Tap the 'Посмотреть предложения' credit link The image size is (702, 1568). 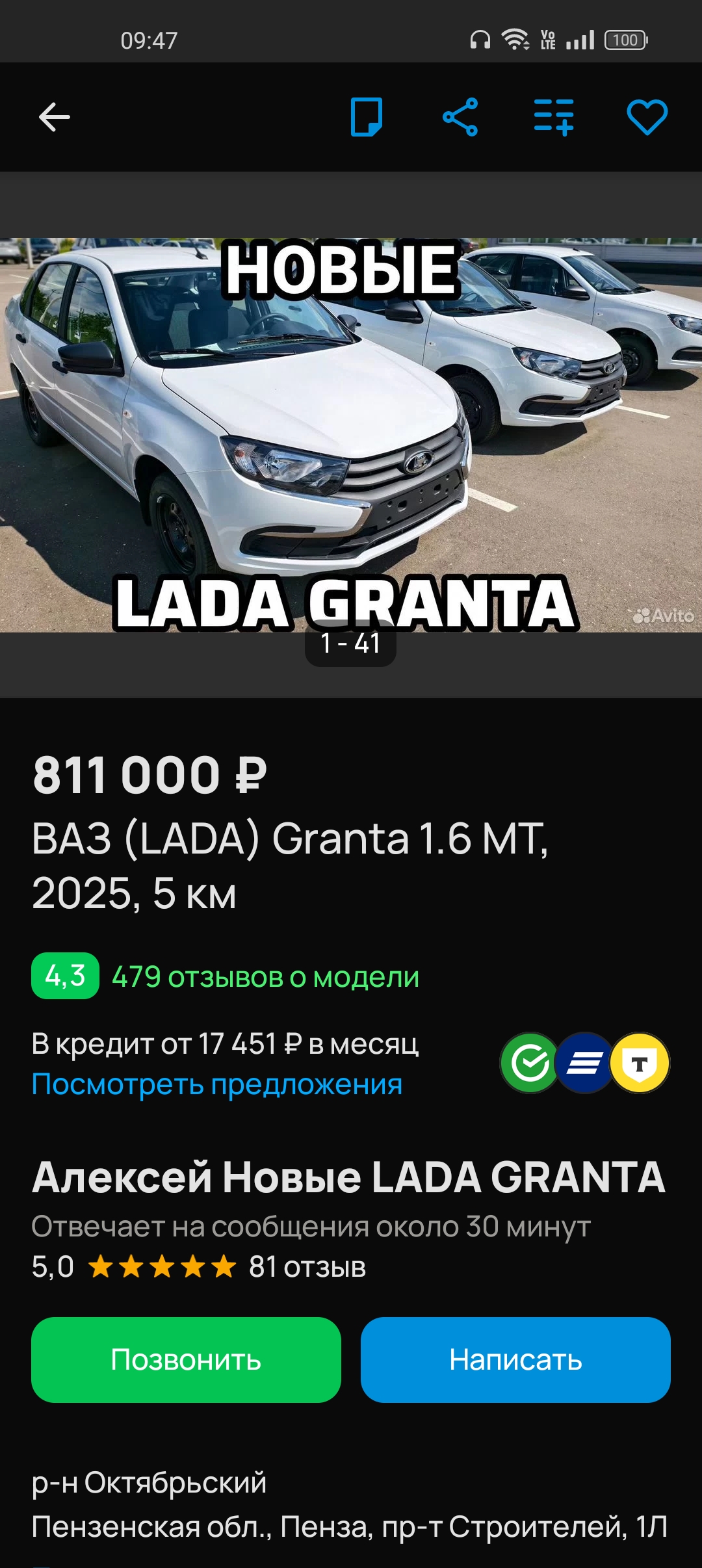click(x=217, y=1084)
